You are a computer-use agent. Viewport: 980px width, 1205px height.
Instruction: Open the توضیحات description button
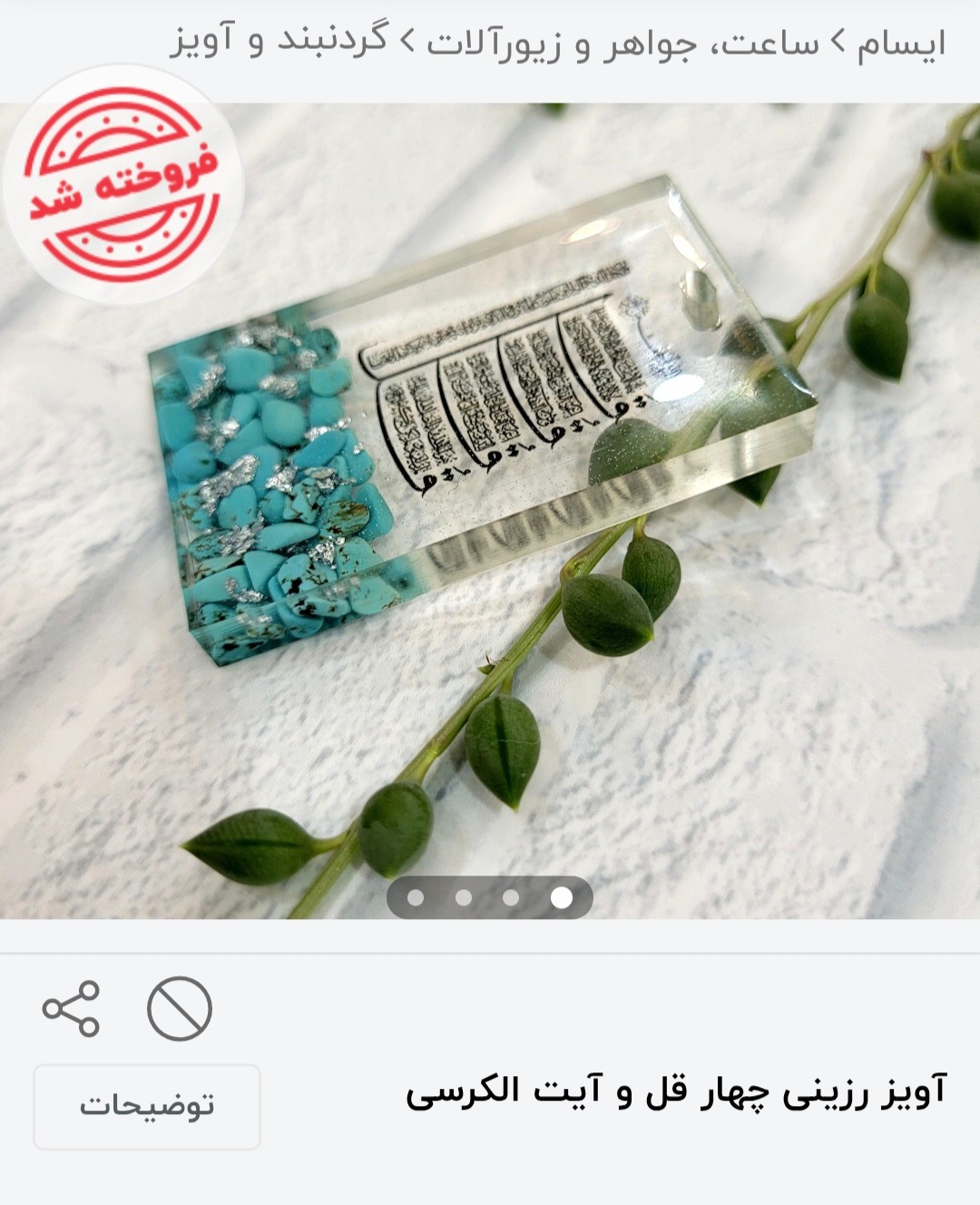(147, 1106)
